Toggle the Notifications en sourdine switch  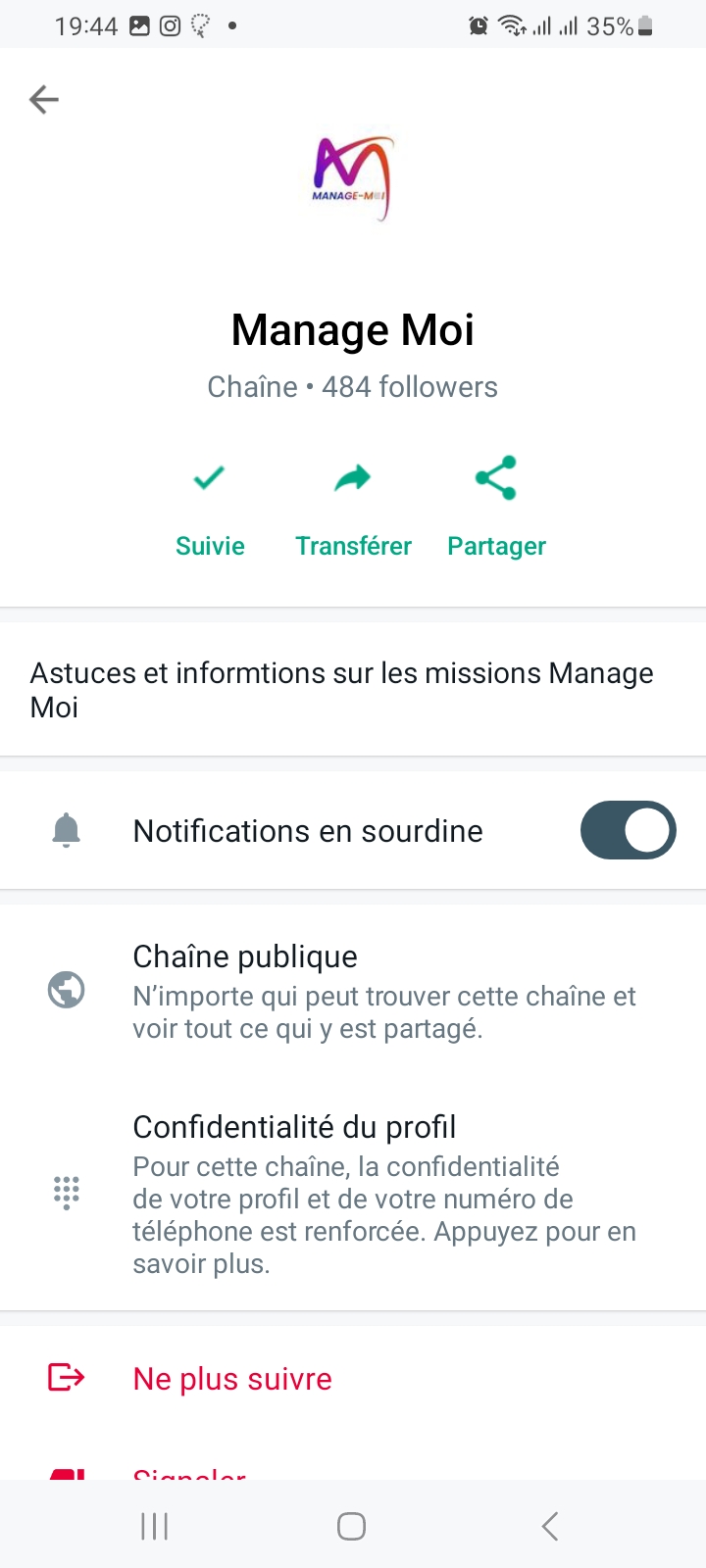click(x=628, y=831)
